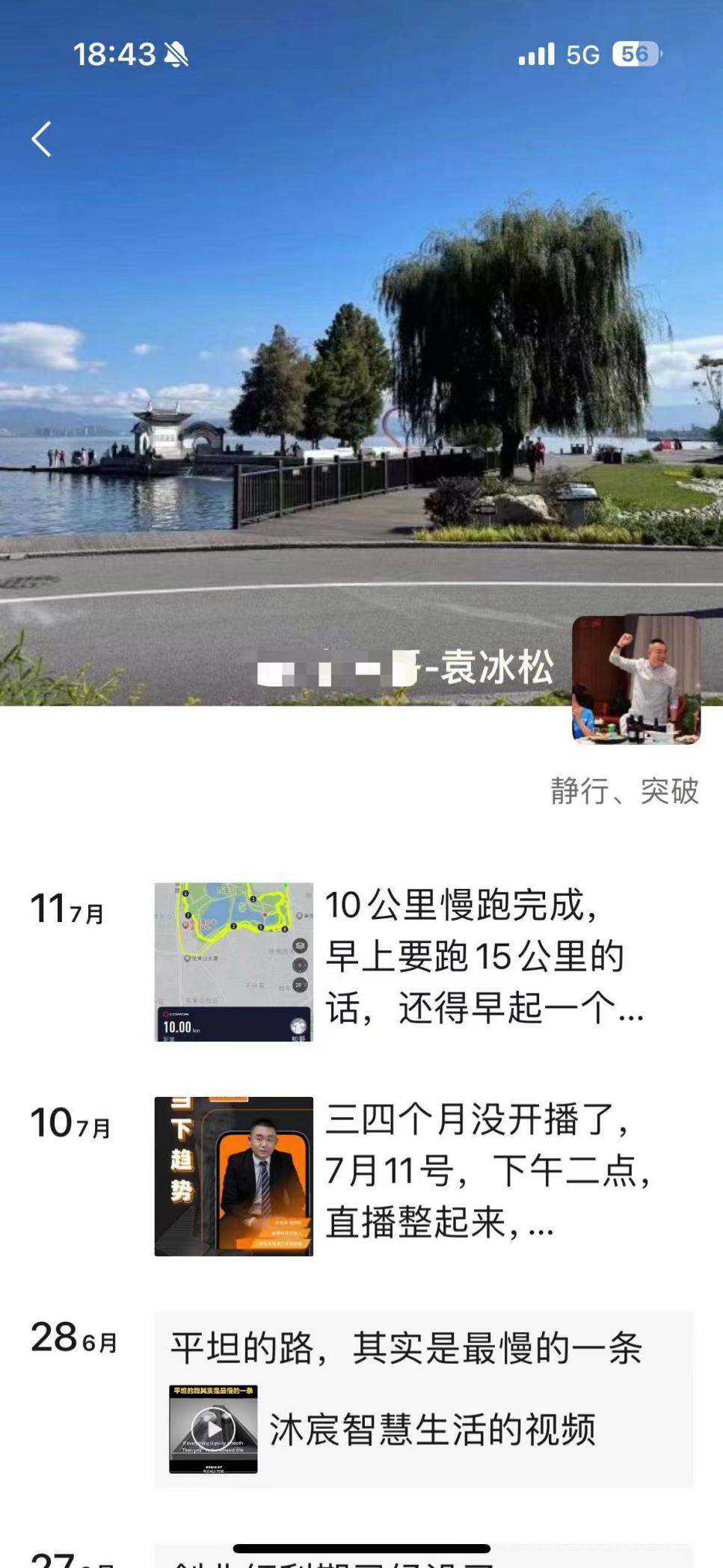This screenshot has height=1568, width=723.
Task: Open the post about 三四个月没开播了
Action: coord(486,1171)
